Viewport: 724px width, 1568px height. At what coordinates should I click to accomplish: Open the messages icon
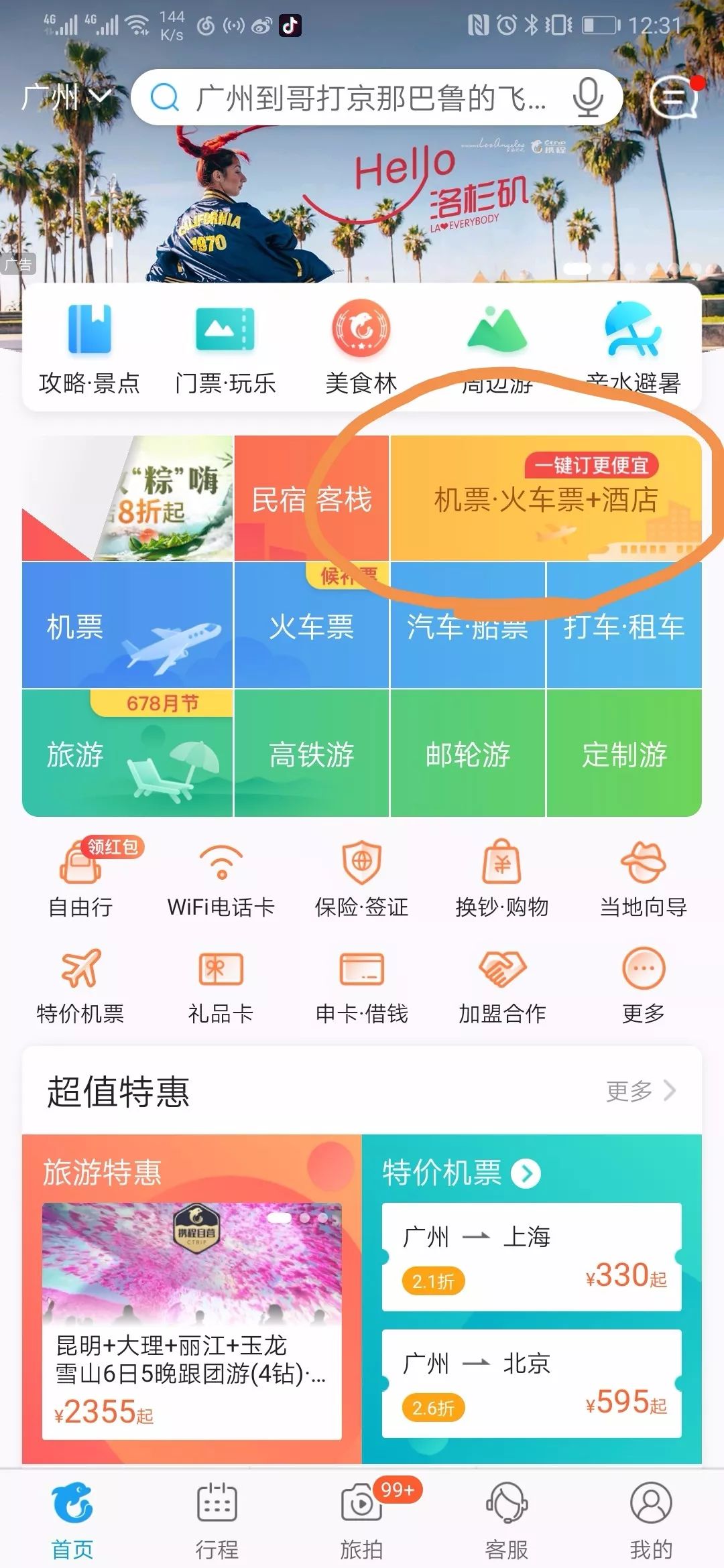click(672, 99)
